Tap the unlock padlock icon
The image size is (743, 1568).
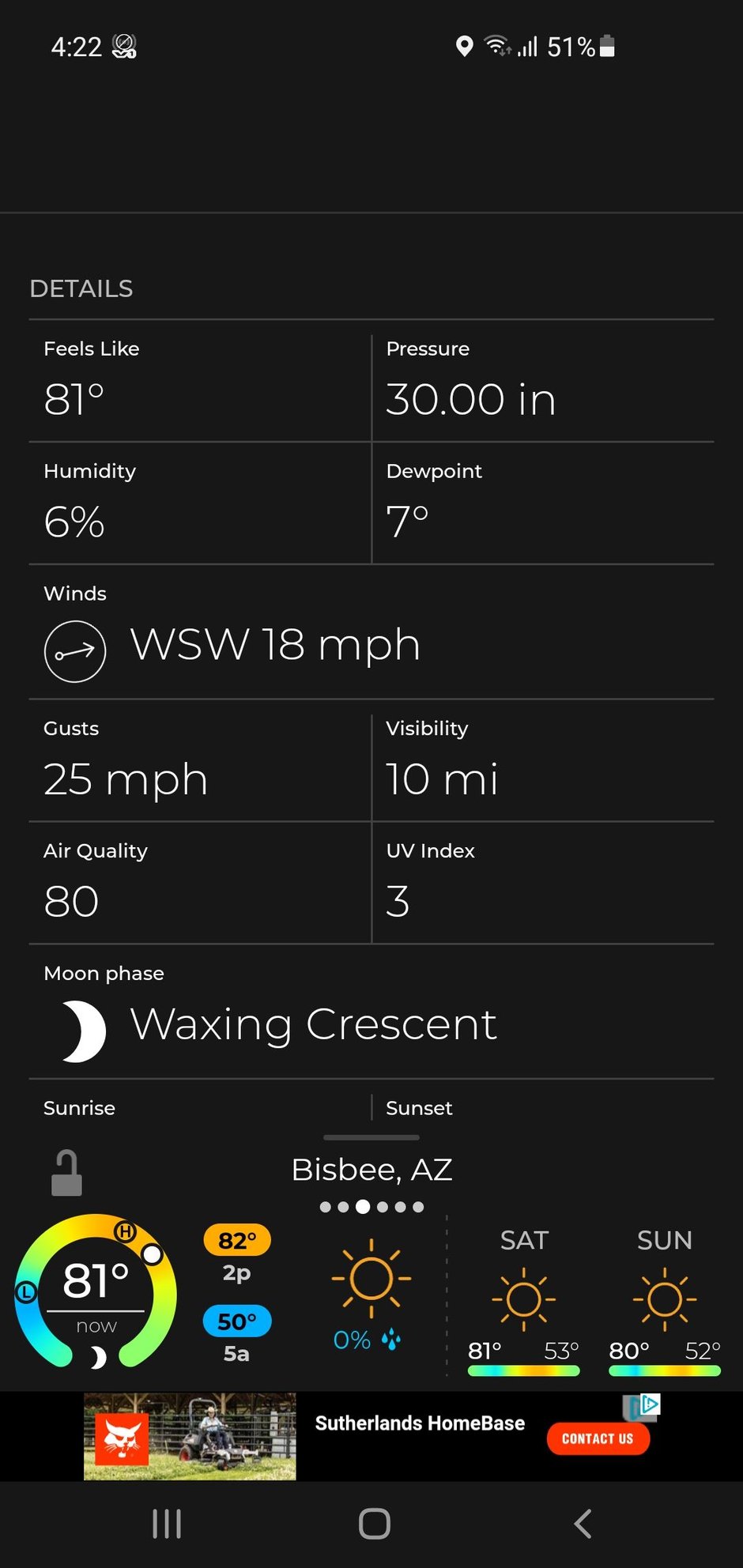click(66, 1173)
